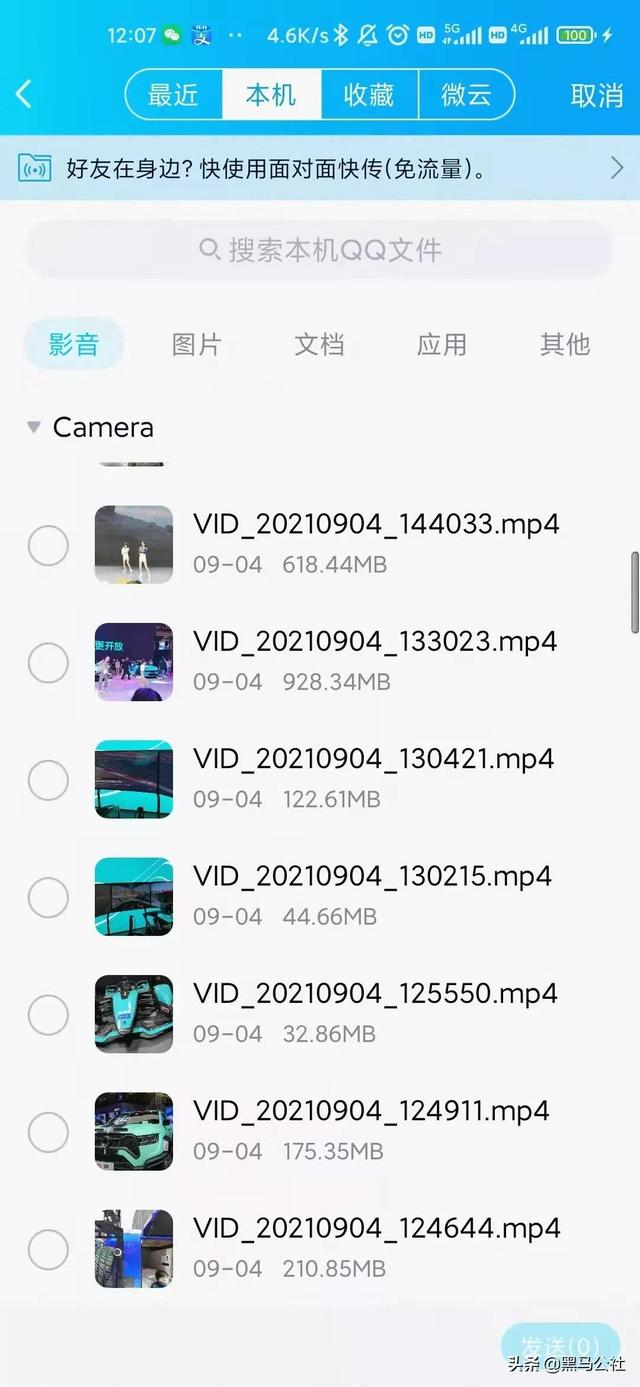
Task: Open the VID_20210904_125550.mp4 row
Action: pyautogui.click(x=374, y=1012)
